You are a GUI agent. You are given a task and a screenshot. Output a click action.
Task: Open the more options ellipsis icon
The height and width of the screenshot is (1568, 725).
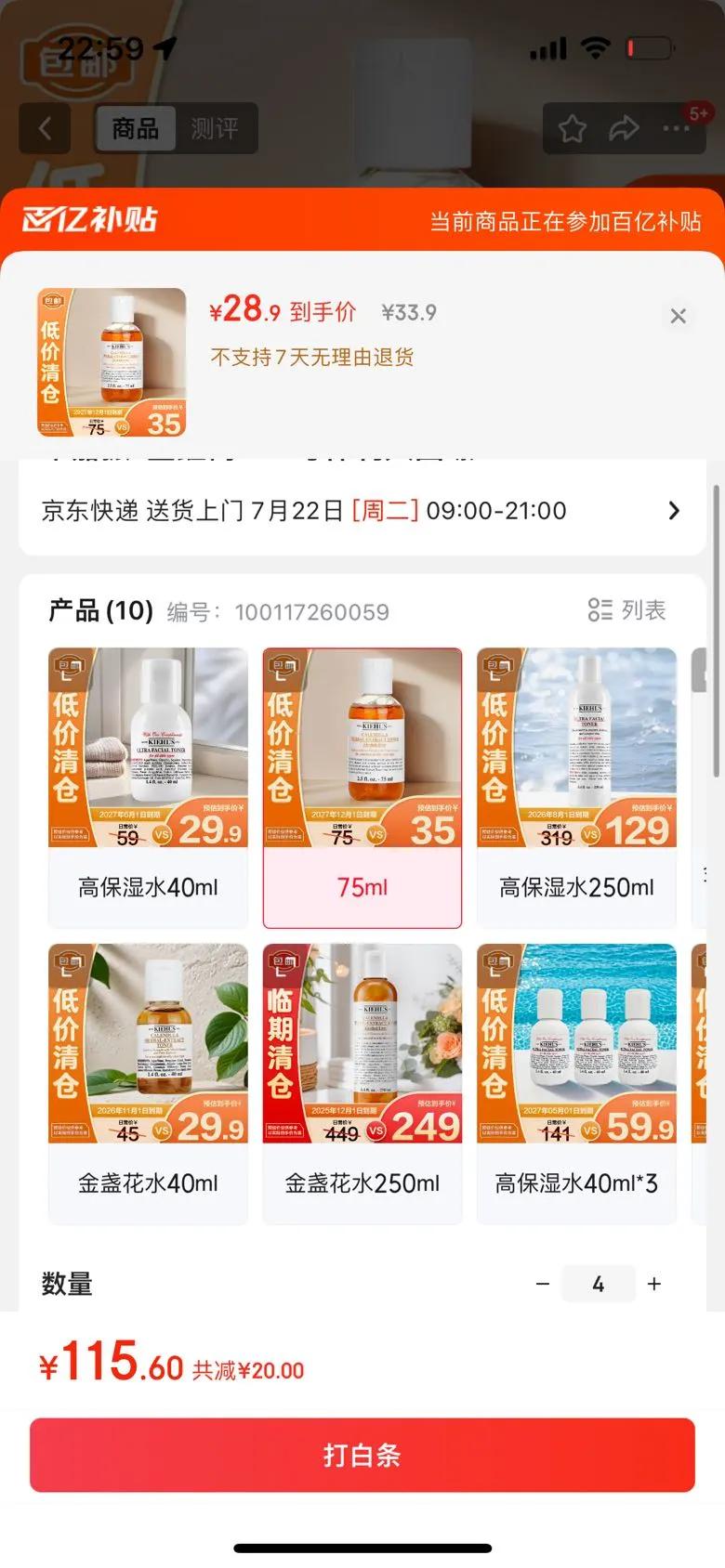tap(675, 130)
